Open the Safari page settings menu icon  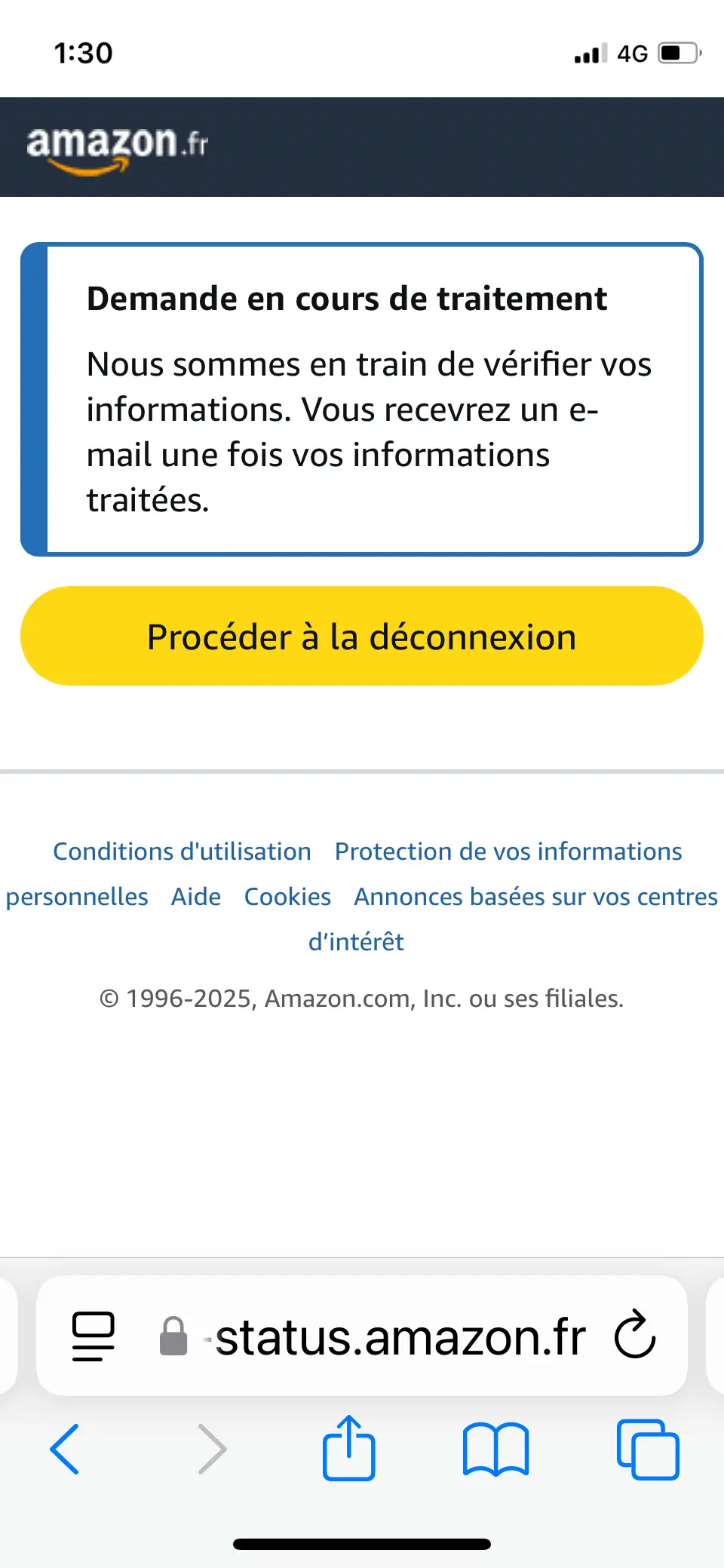[x=94, y=1336]
